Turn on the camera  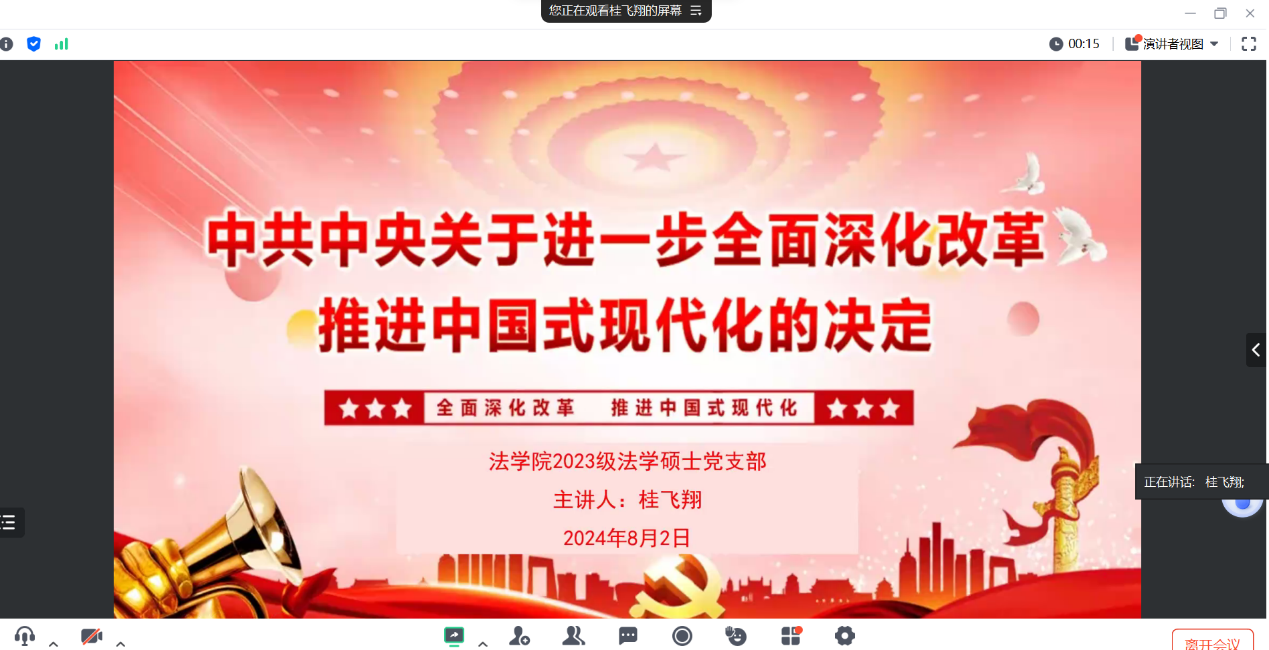tap(92, 636)
